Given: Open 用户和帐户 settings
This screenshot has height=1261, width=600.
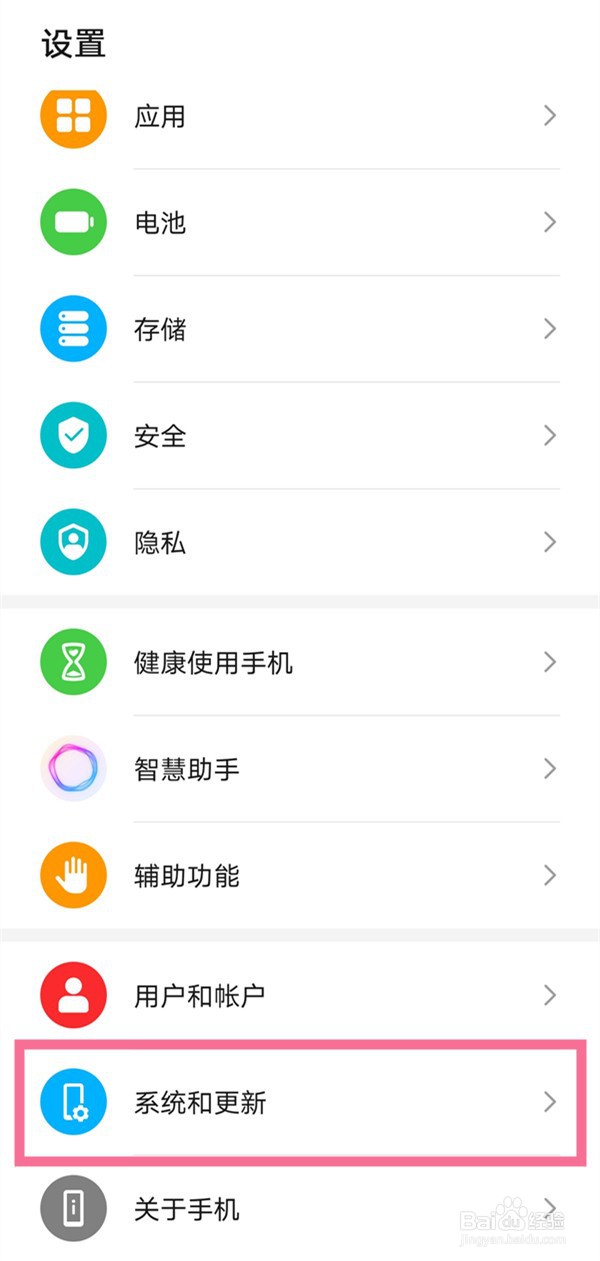Looking at the screenshot, I should pyautogui.click(x=300, y=996).
